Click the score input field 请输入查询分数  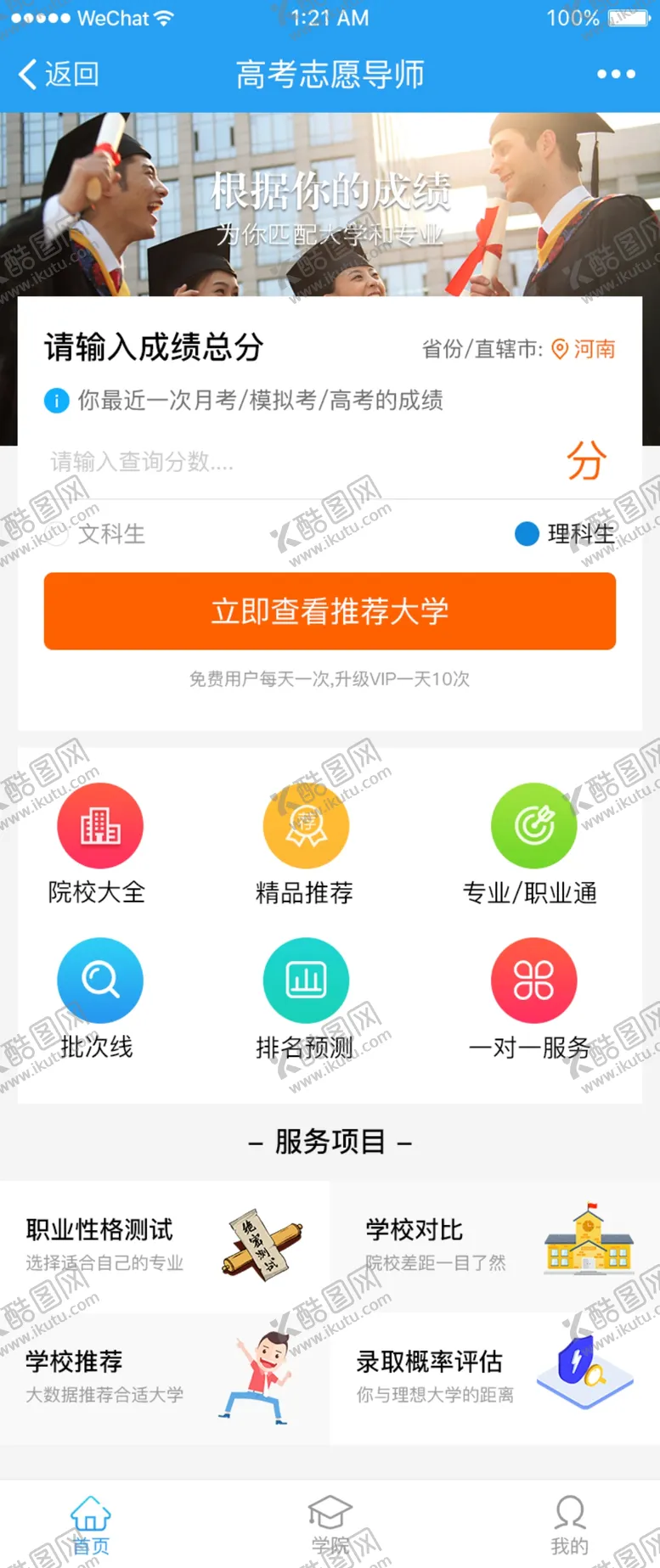click(x=255, y=463)
